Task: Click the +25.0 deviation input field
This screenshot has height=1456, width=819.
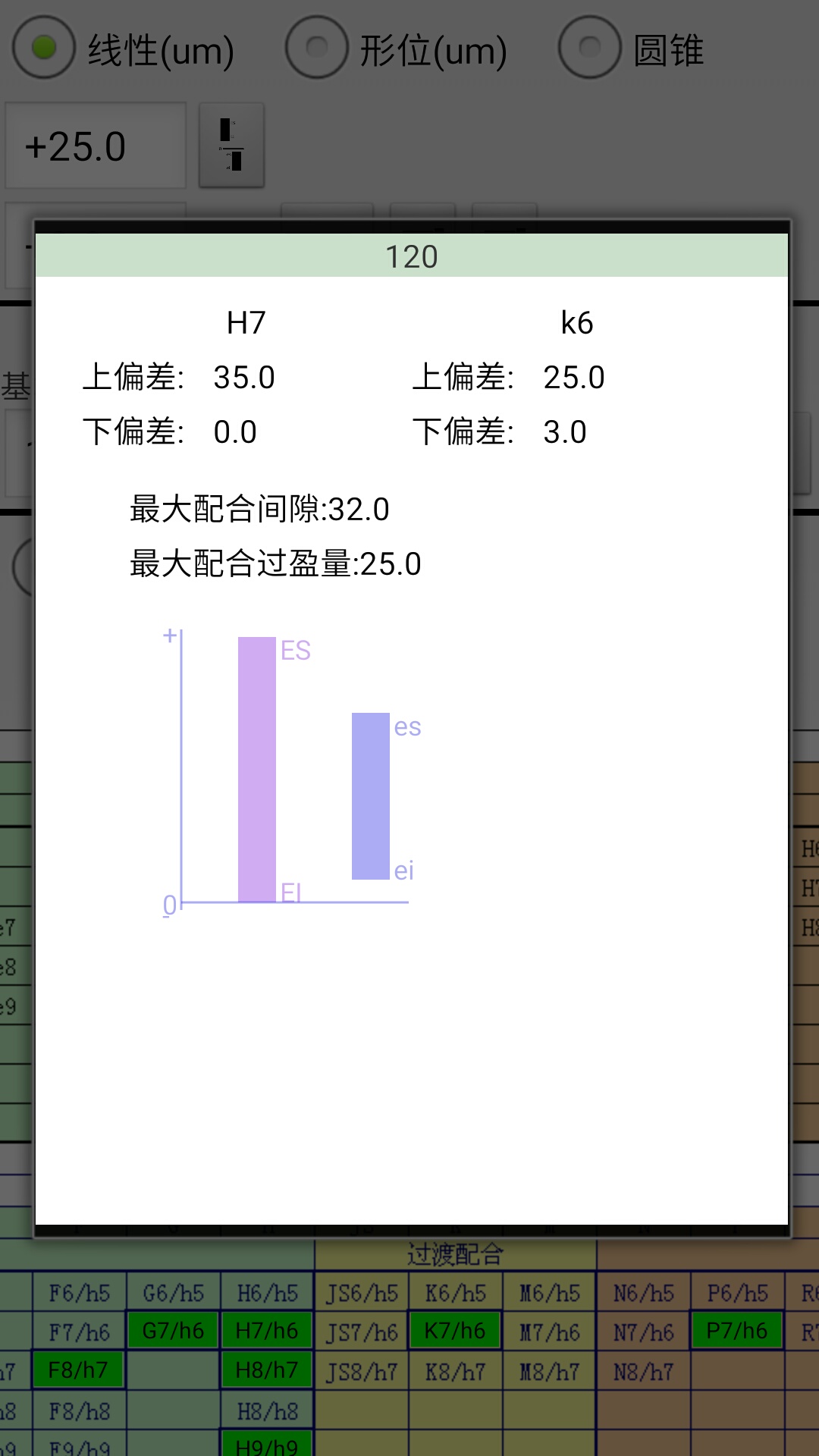Action: (x=95, y=146)
